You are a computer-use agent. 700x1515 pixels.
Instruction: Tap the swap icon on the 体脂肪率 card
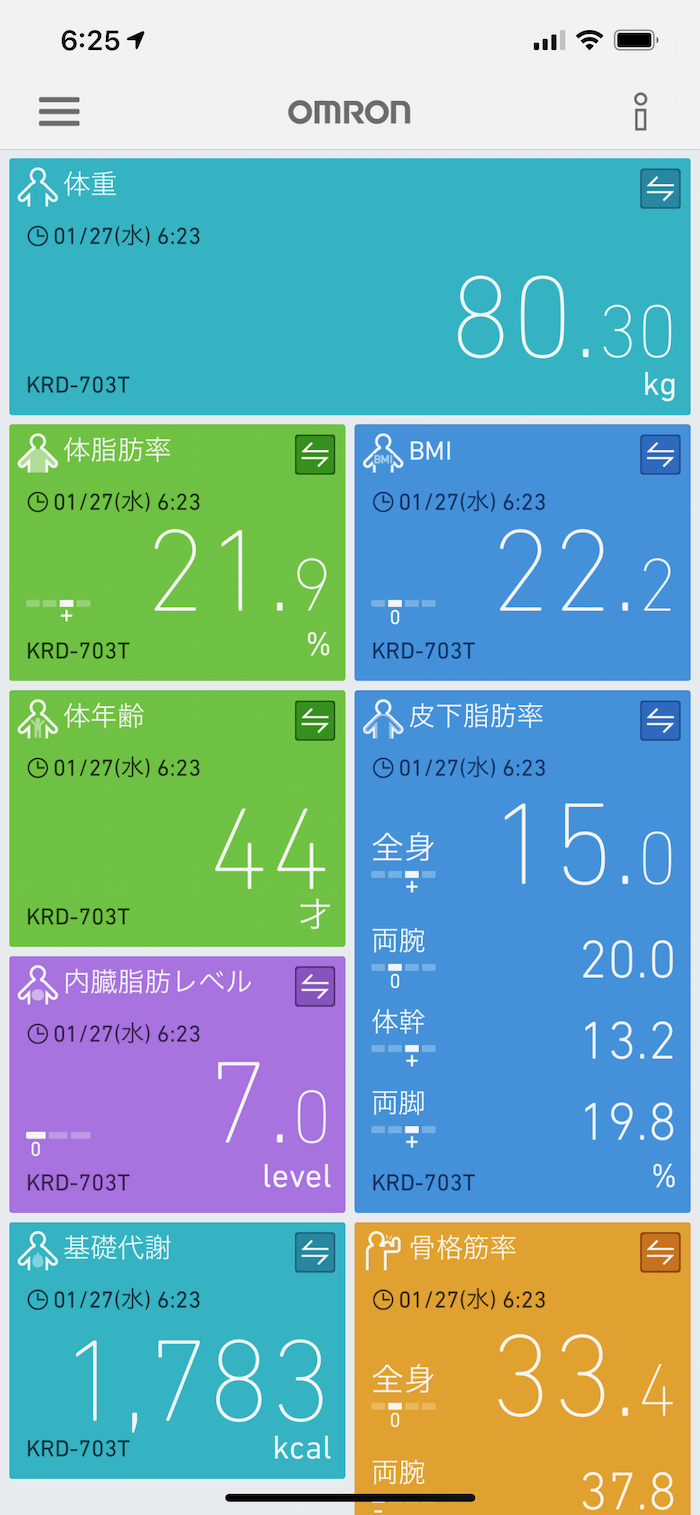click(x=315, y=455)
